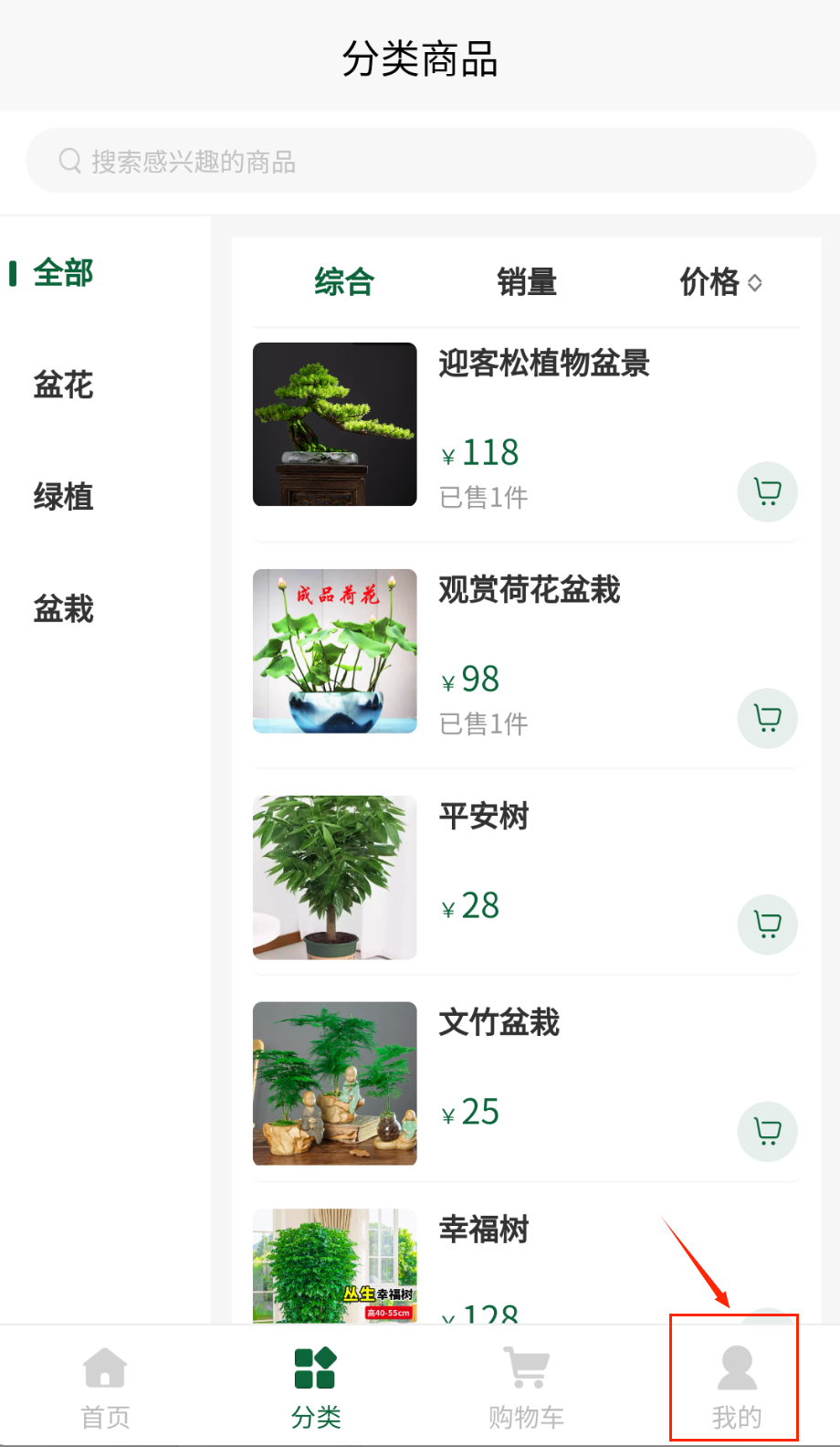The width and height of the screenshot is (840, 1447).
Task: Sort products by 销量
Action: click(x=527, y=282)
